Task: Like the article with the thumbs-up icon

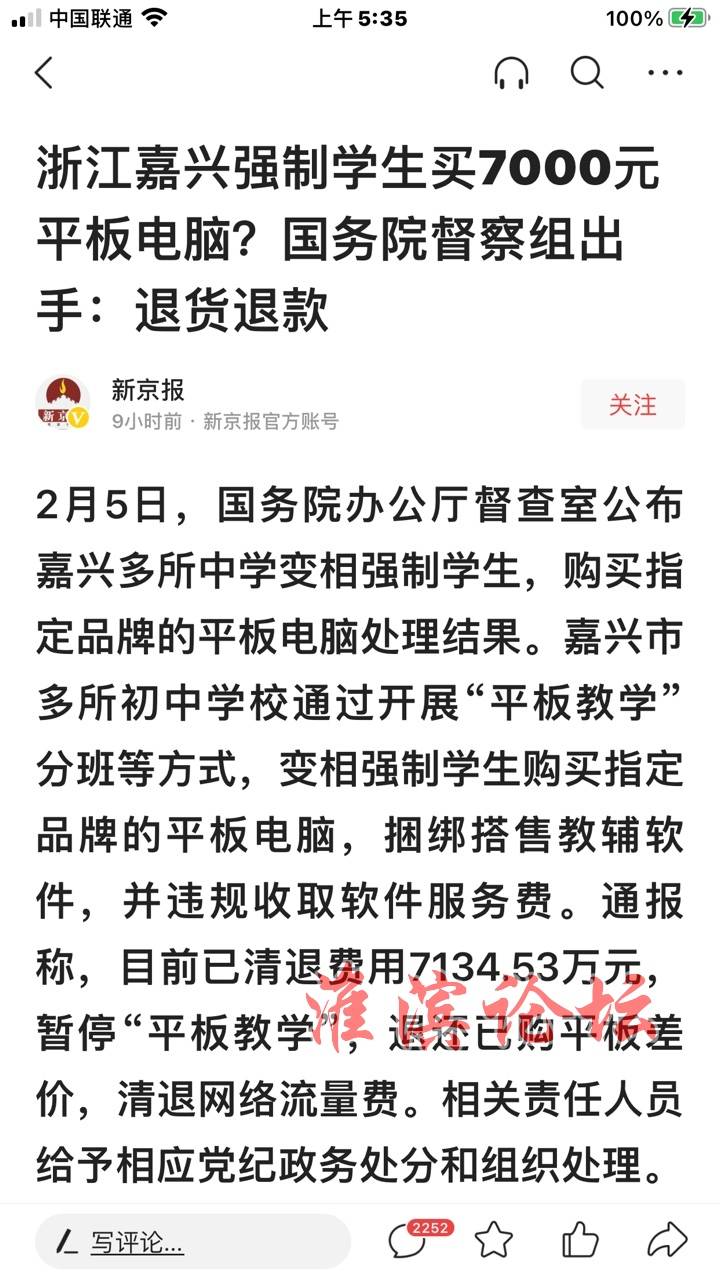Action: pos(580,1242)
